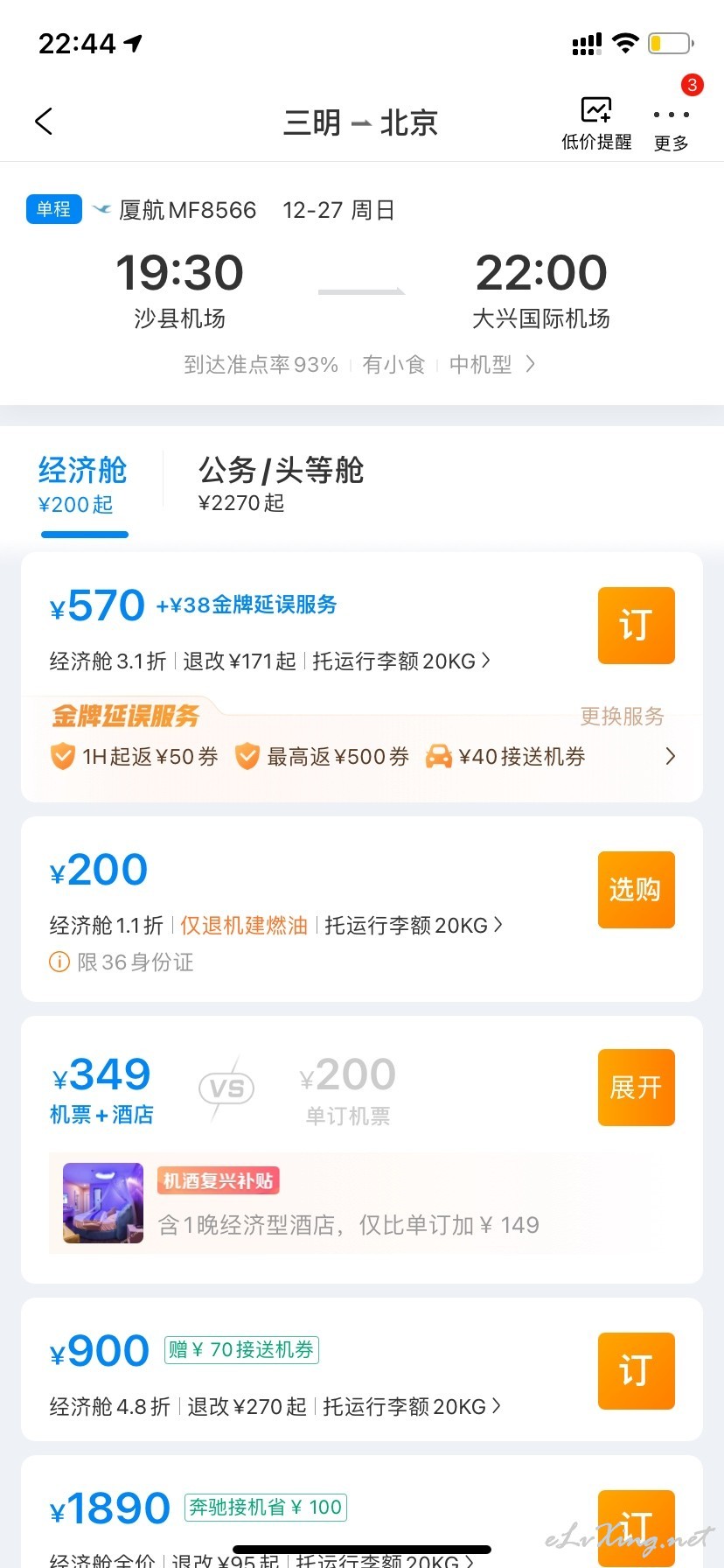The height and width of the screenshot is (1568, 724).
Task: Select the 经济舱 tab
Action: [x=83, y=485]
